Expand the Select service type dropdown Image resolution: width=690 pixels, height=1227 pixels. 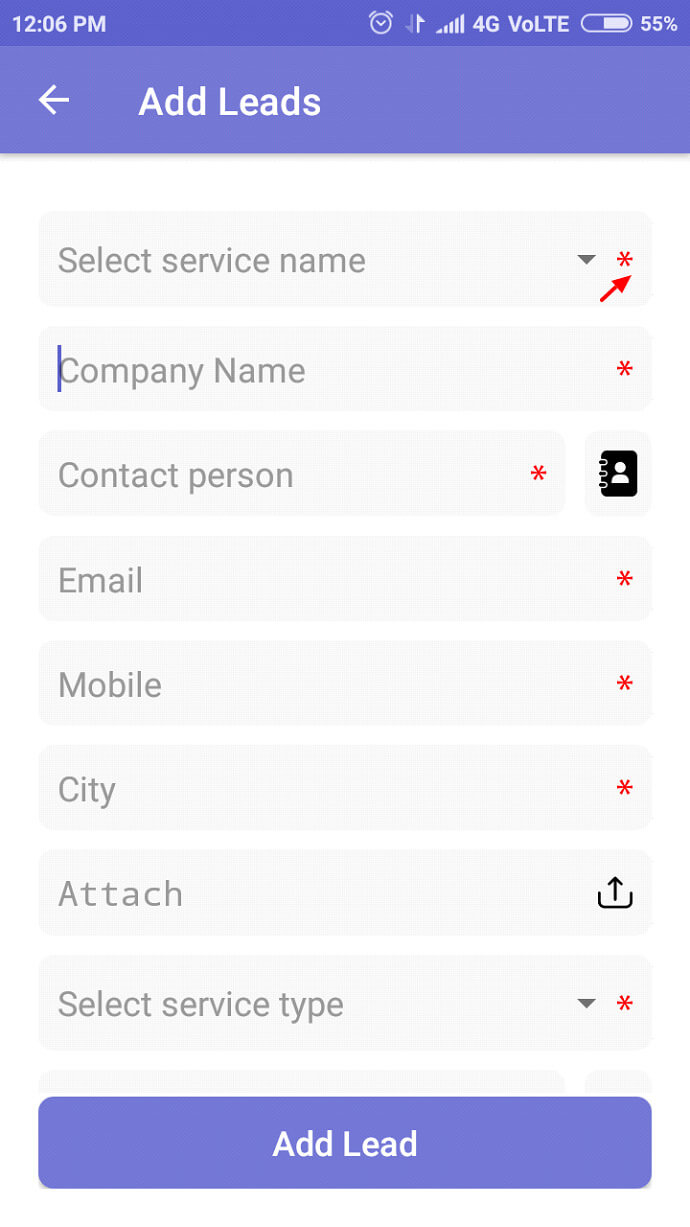tap(345, 1003)
